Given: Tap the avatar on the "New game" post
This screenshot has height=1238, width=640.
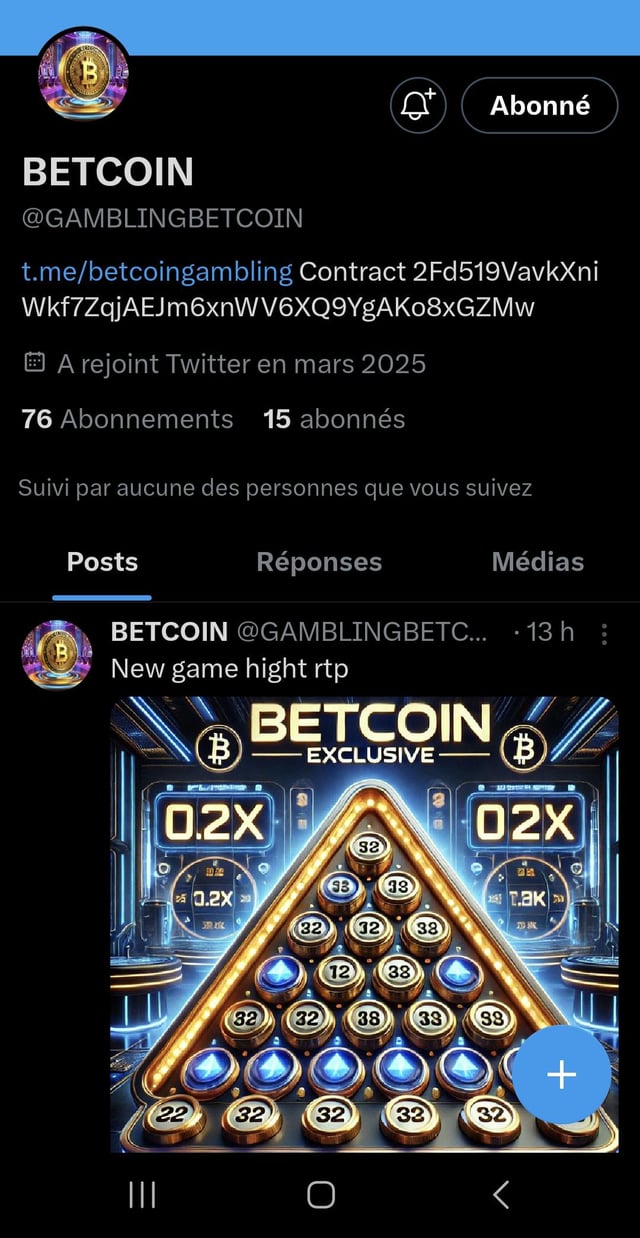Looking at the screenshot, I should tap(58, 655).
